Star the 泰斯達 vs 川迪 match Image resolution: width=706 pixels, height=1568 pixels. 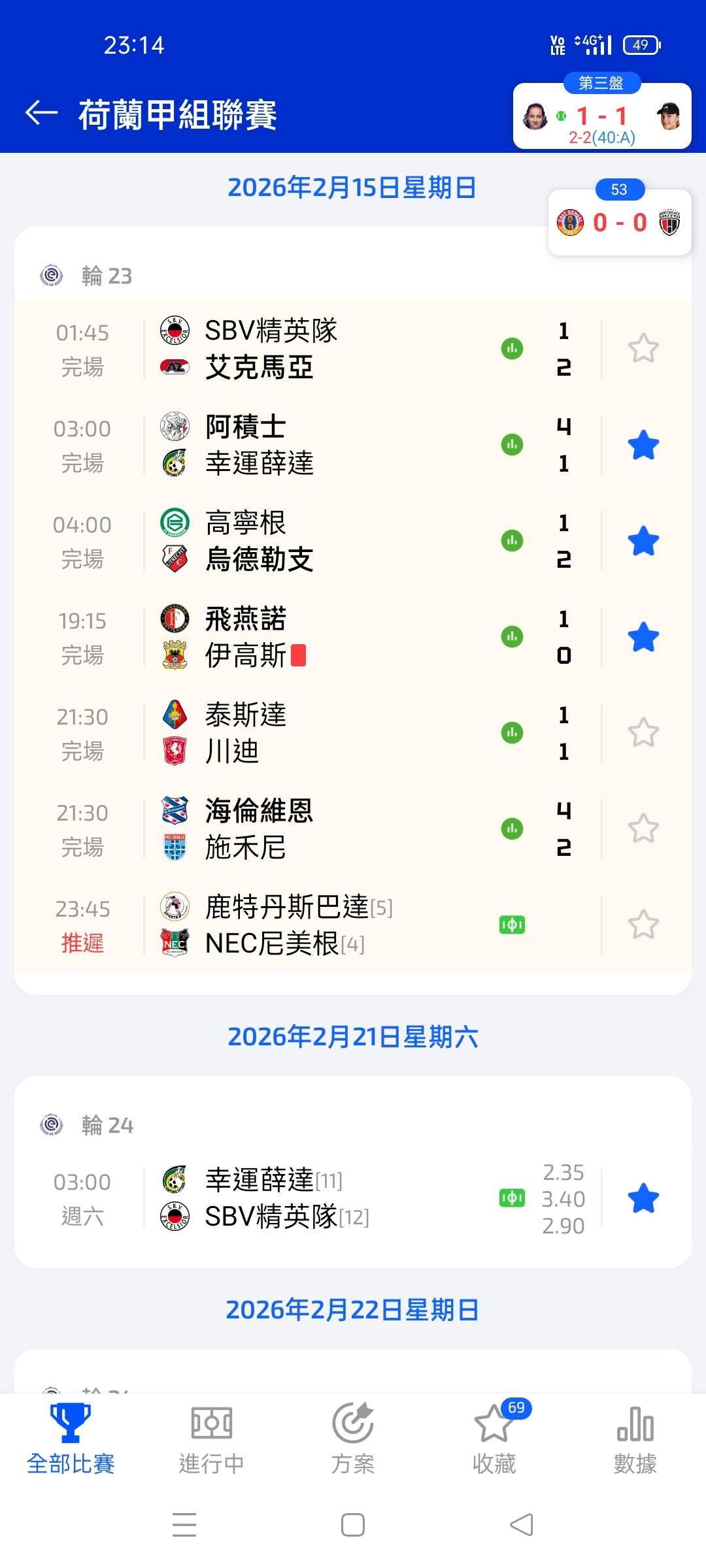click(x=643, y=733)
